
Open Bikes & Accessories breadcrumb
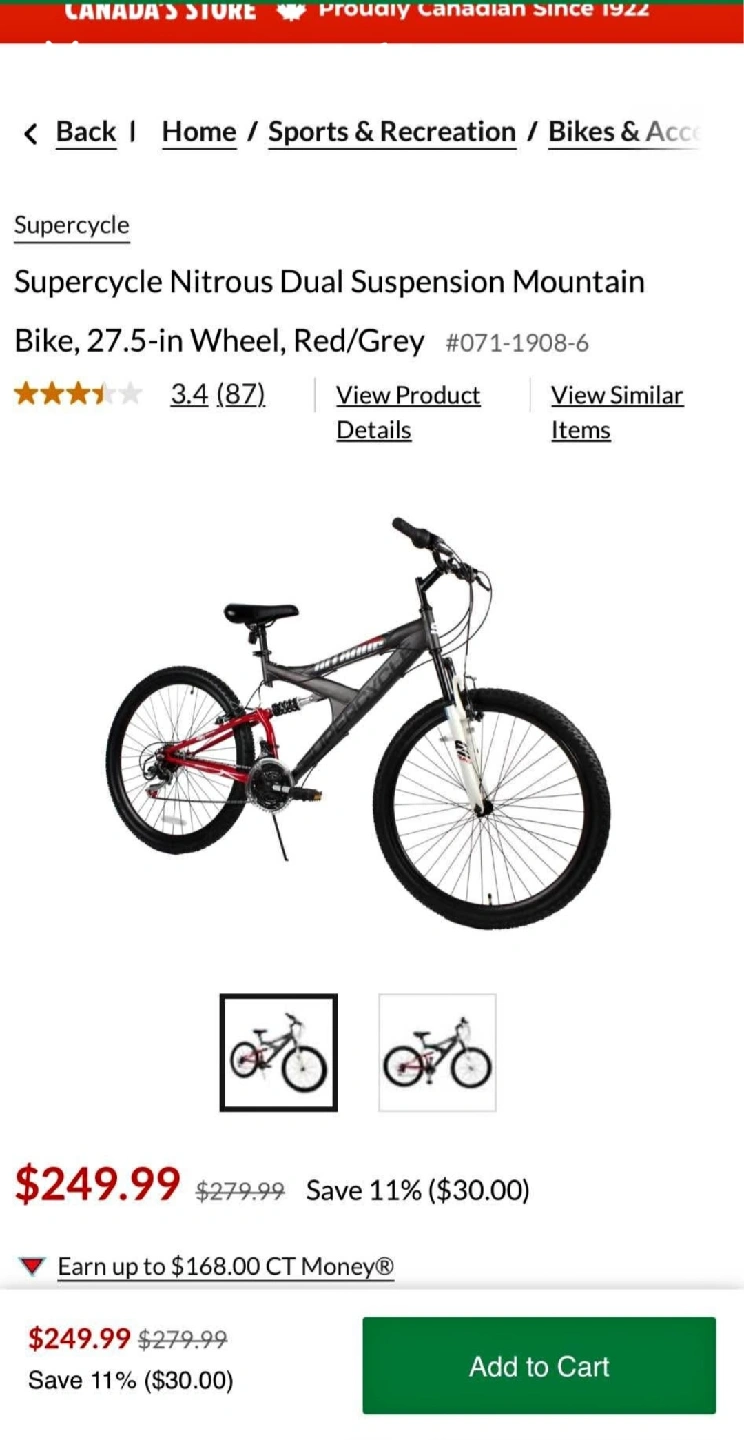[622, 132]
